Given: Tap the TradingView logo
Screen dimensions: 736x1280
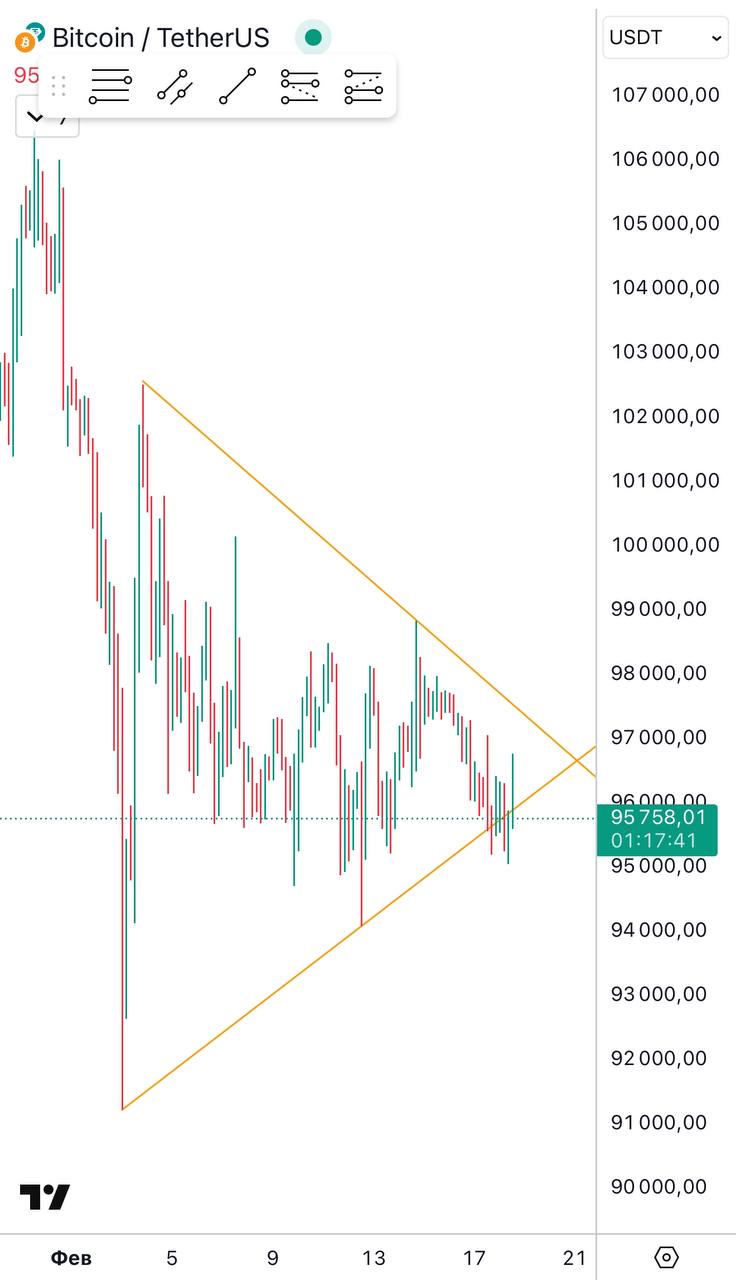Looking at the screenshot, I should [45, 1196].
